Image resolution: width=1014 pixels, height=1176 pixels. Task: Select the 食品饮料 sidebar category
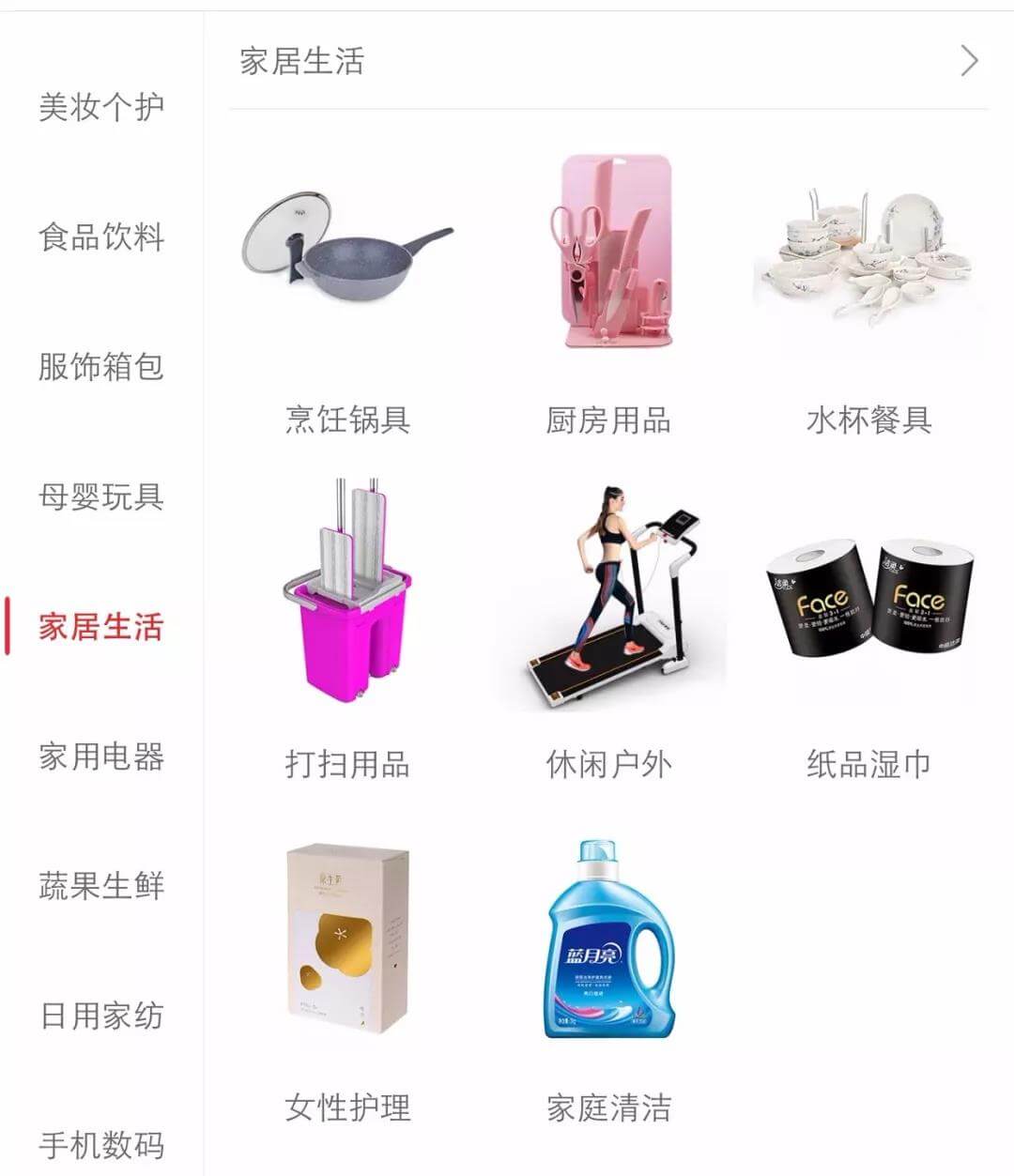pyautogui.click(x=100, y=237)
